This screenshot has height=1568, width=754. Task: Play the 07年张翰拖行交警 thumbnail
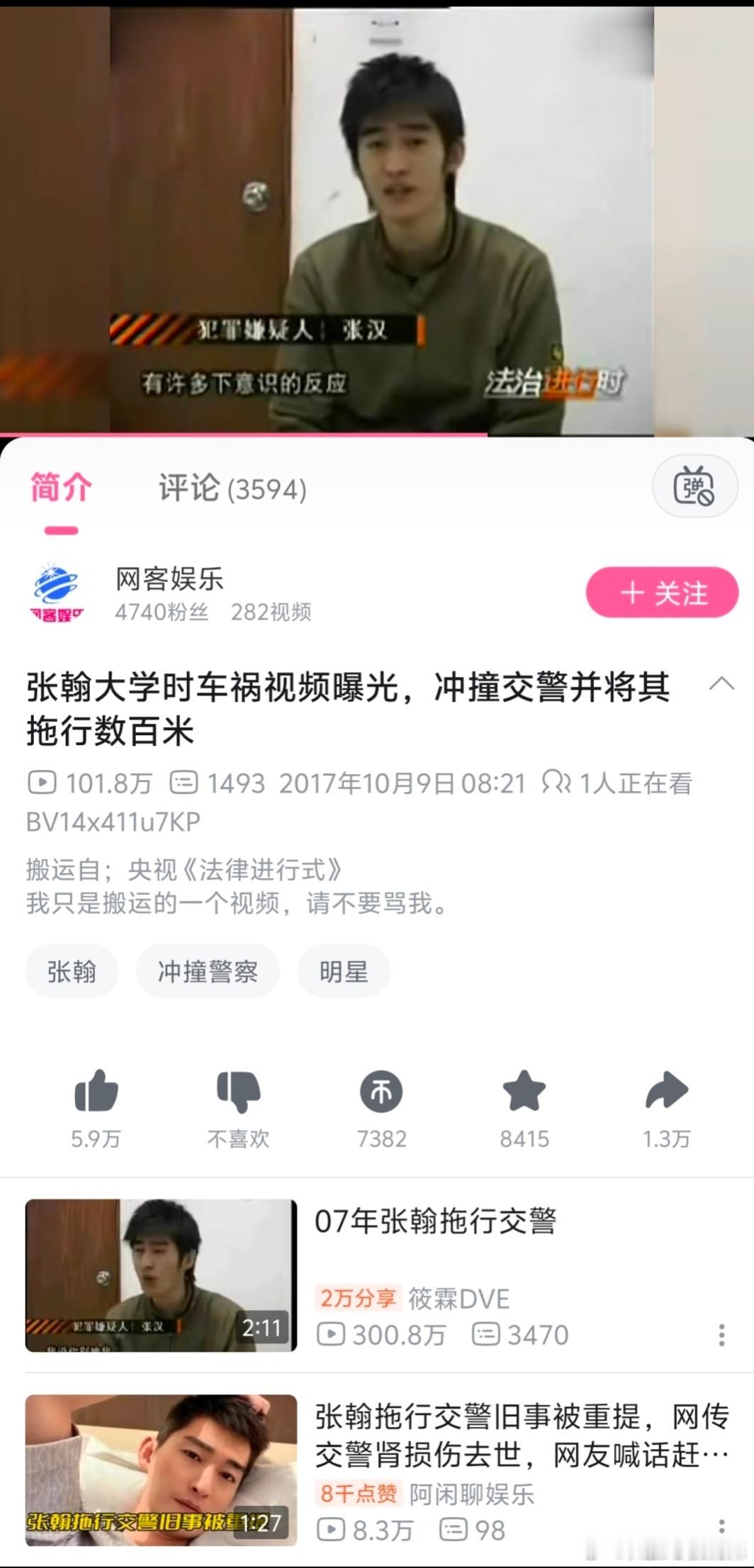click(x=159, y=1276)
